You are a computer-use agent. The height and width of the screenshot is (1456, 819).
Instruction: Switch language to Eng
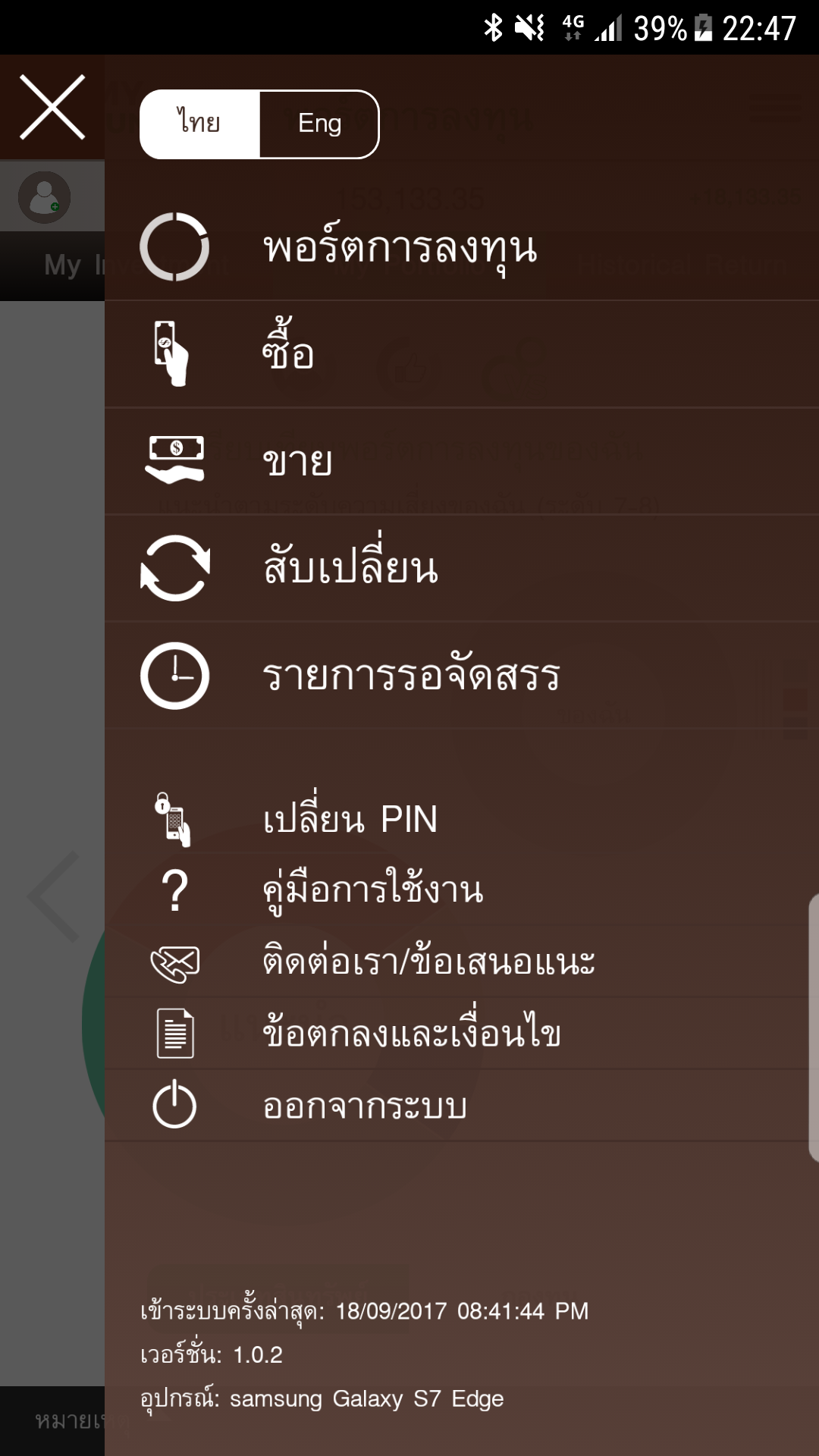coord(319,124)
